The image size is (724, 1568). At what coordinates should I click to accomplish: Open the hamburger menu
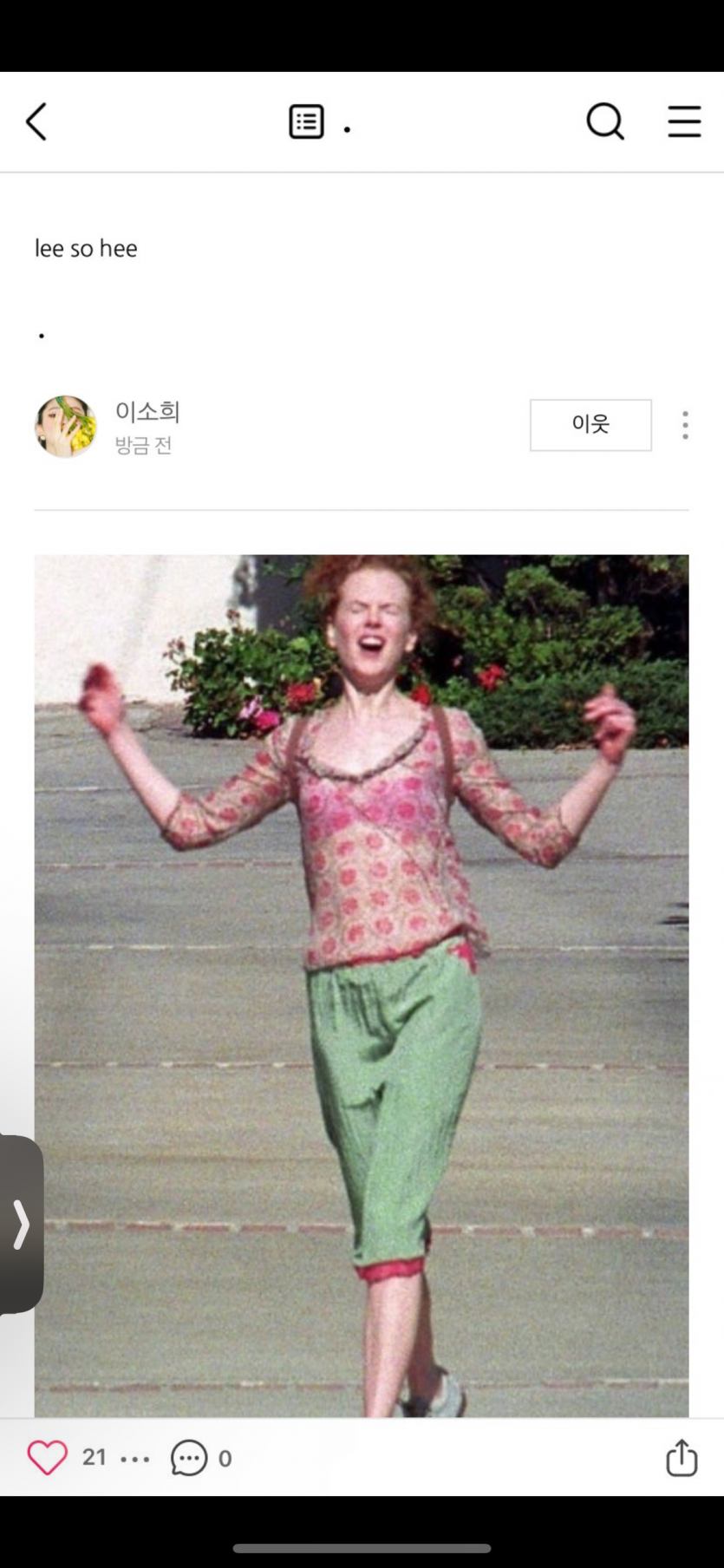684,122
